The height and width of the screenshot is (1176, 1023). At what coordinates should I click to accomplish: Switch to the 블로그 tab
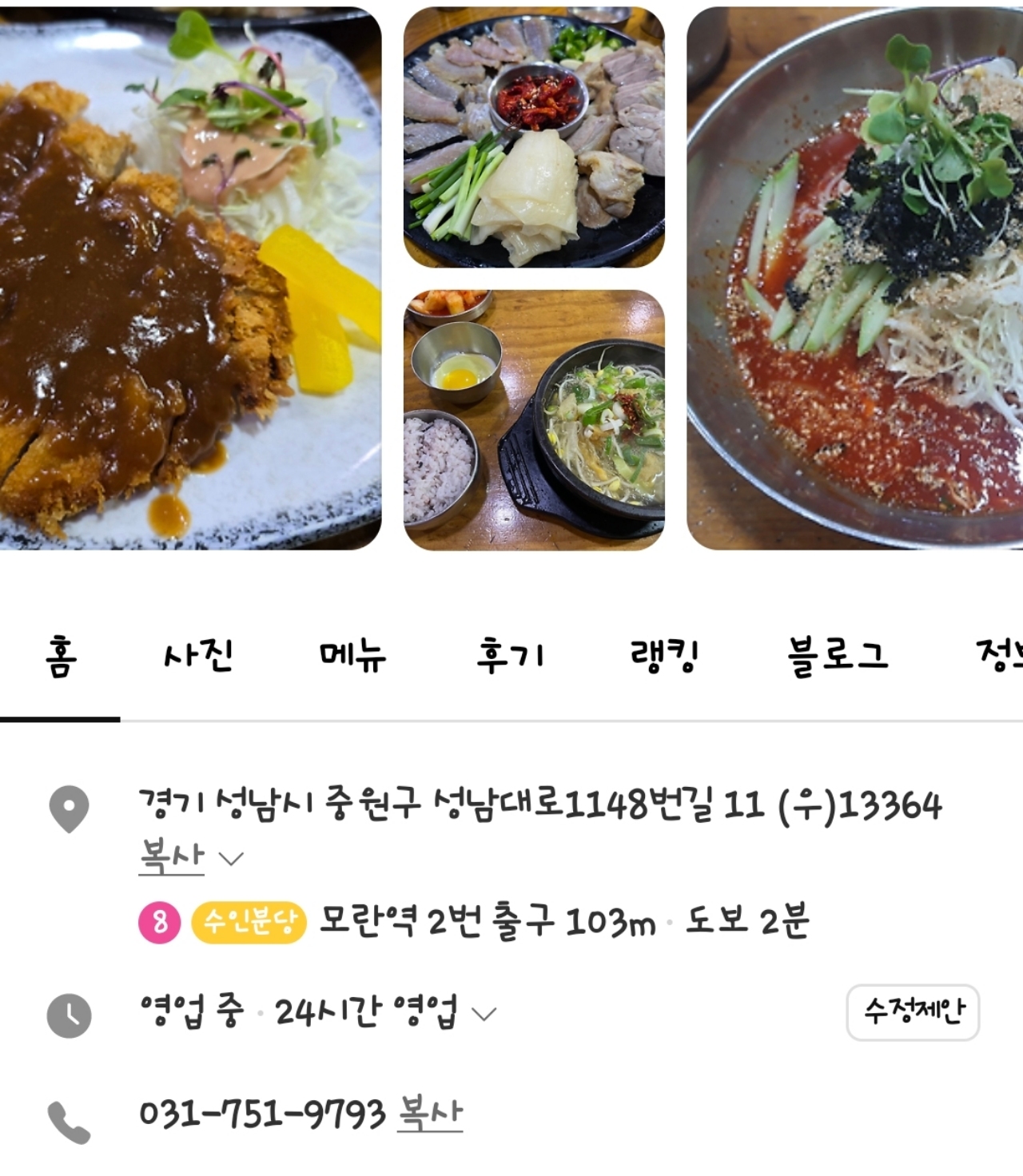click(838, 657)
